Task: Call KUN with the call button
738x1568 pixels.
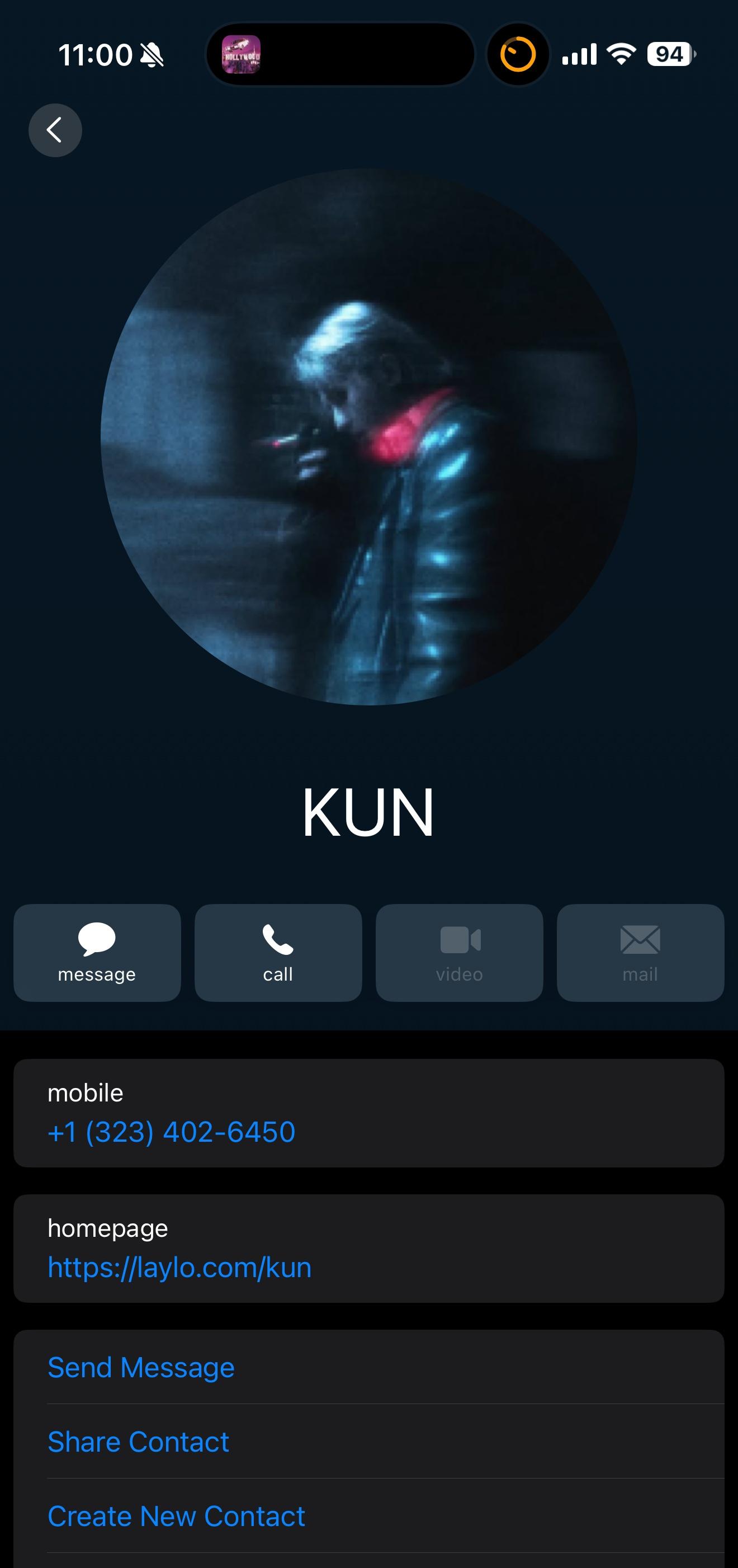Action: tap(278, 953)
